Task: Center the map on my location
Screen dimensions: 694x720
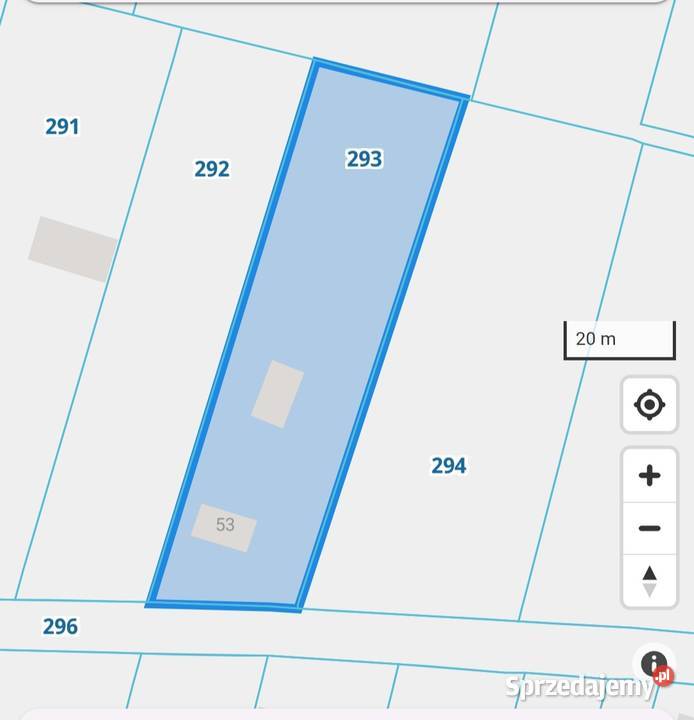Action: pyautogui.click(x=649, y=405)
